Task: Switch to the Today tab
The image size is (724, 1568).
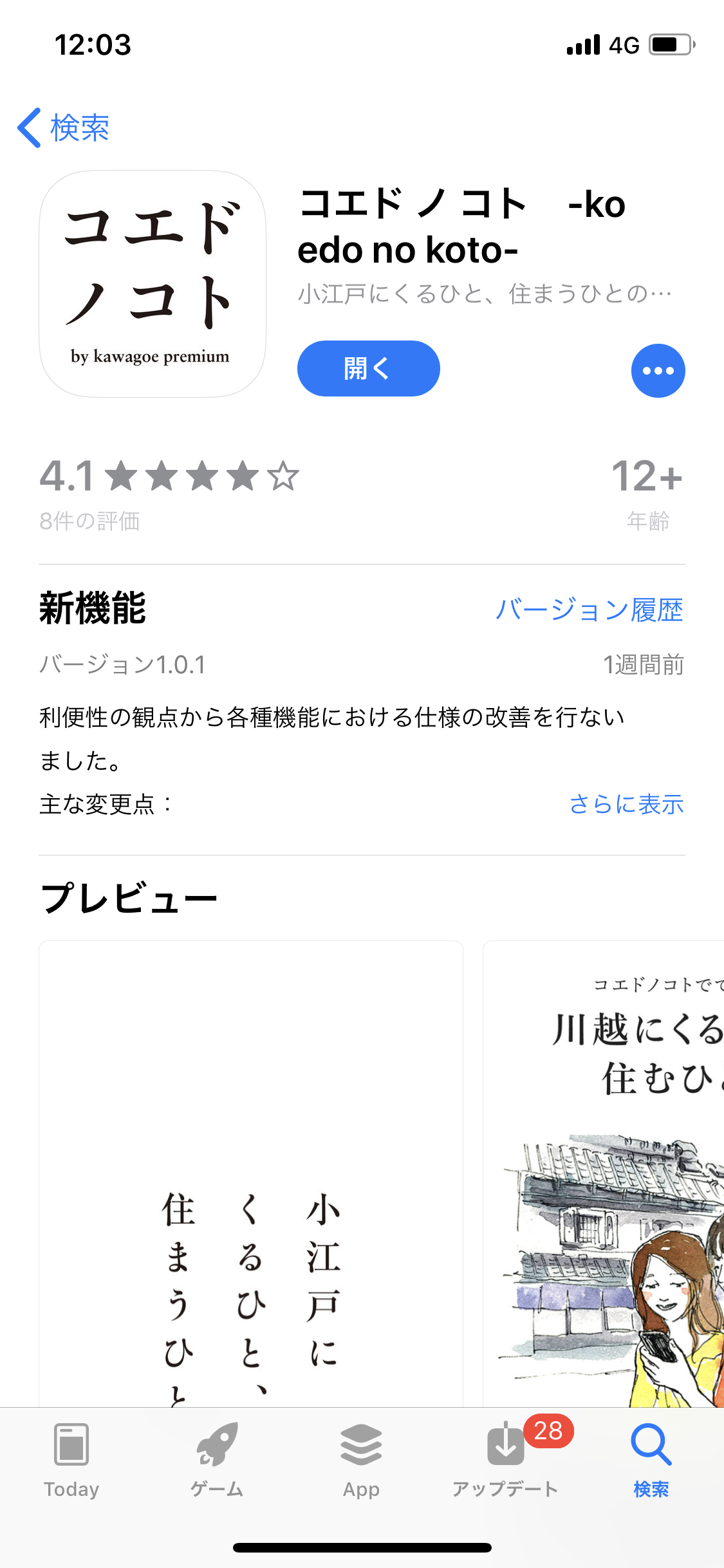Action: (x=71, y=1461)
